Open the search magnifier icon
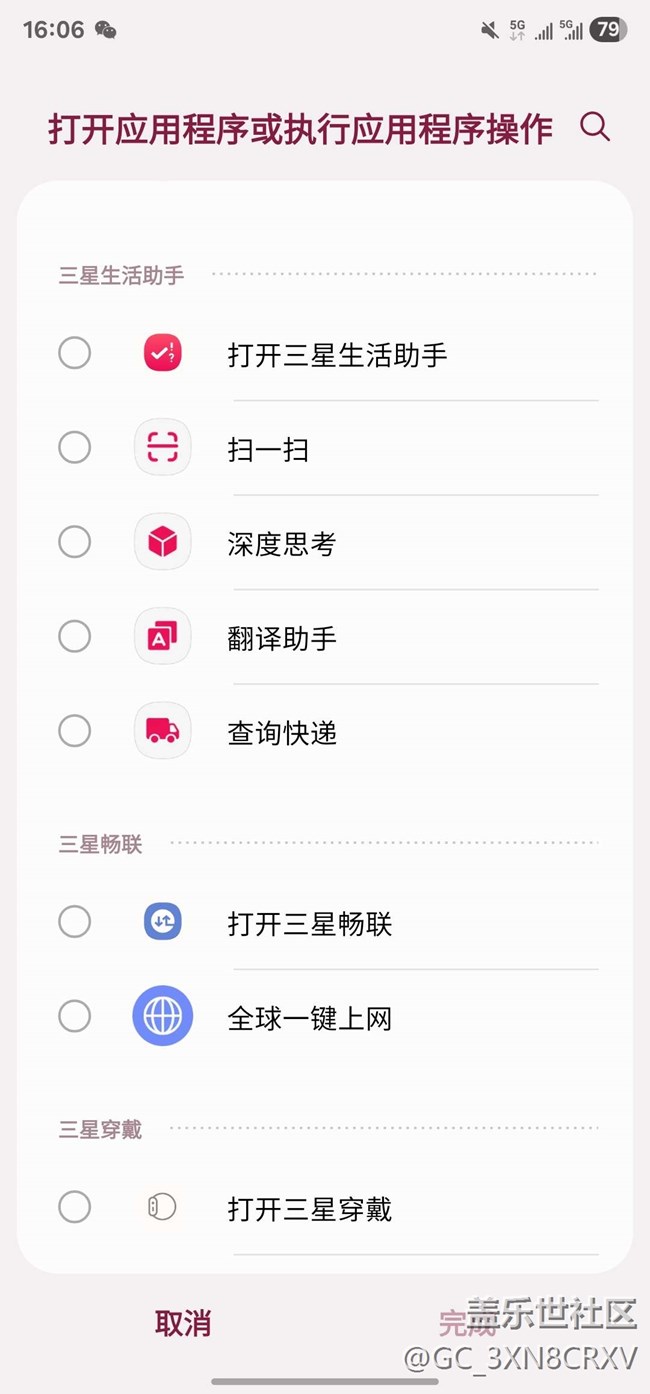Image resolution: width=650 pixels, height=1394 pixels. (x=595, y=127)
